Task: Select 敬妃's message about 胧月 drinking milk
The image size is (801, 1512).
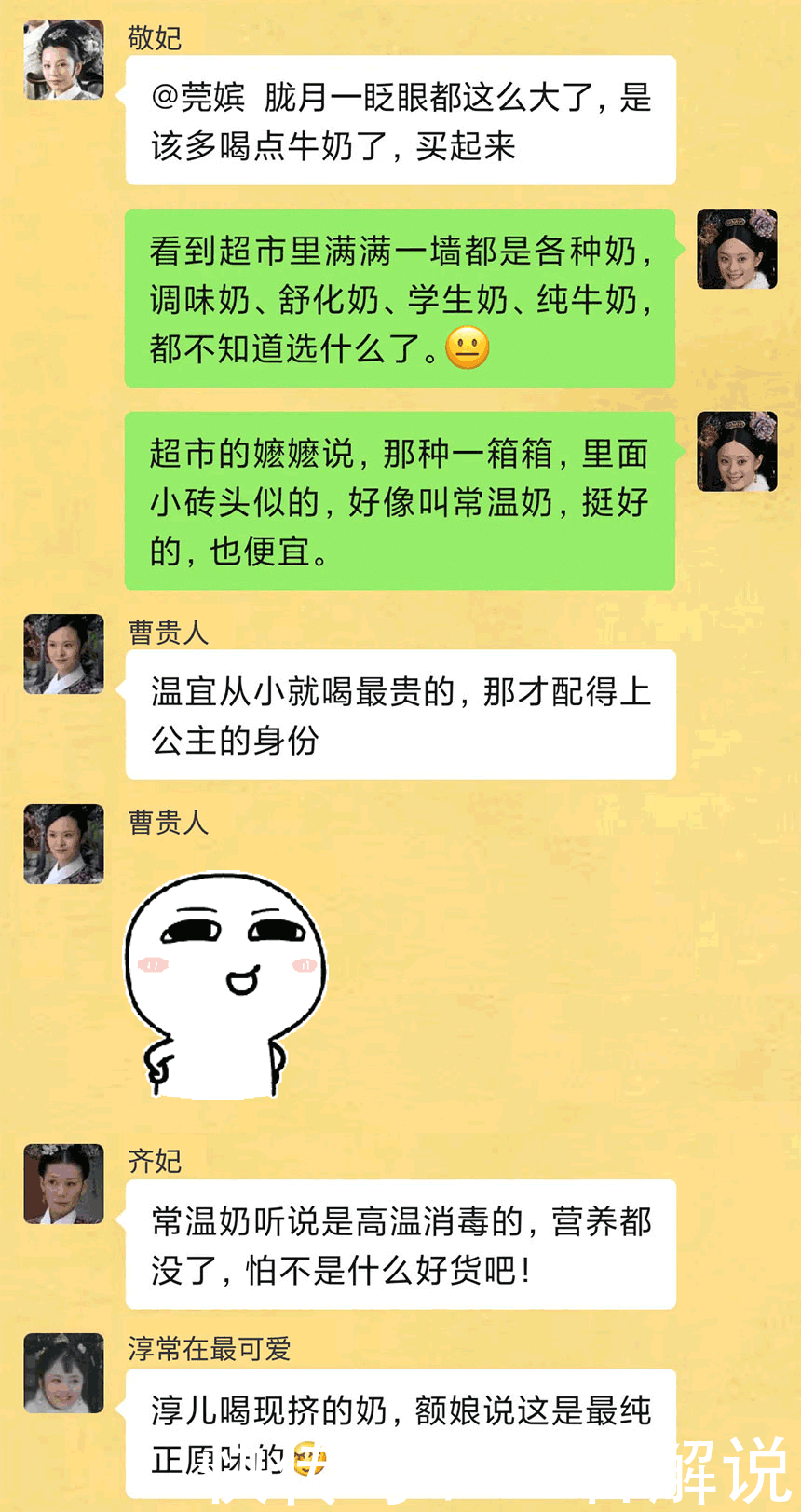Action: pyautogui.click(x=400, y=118)
